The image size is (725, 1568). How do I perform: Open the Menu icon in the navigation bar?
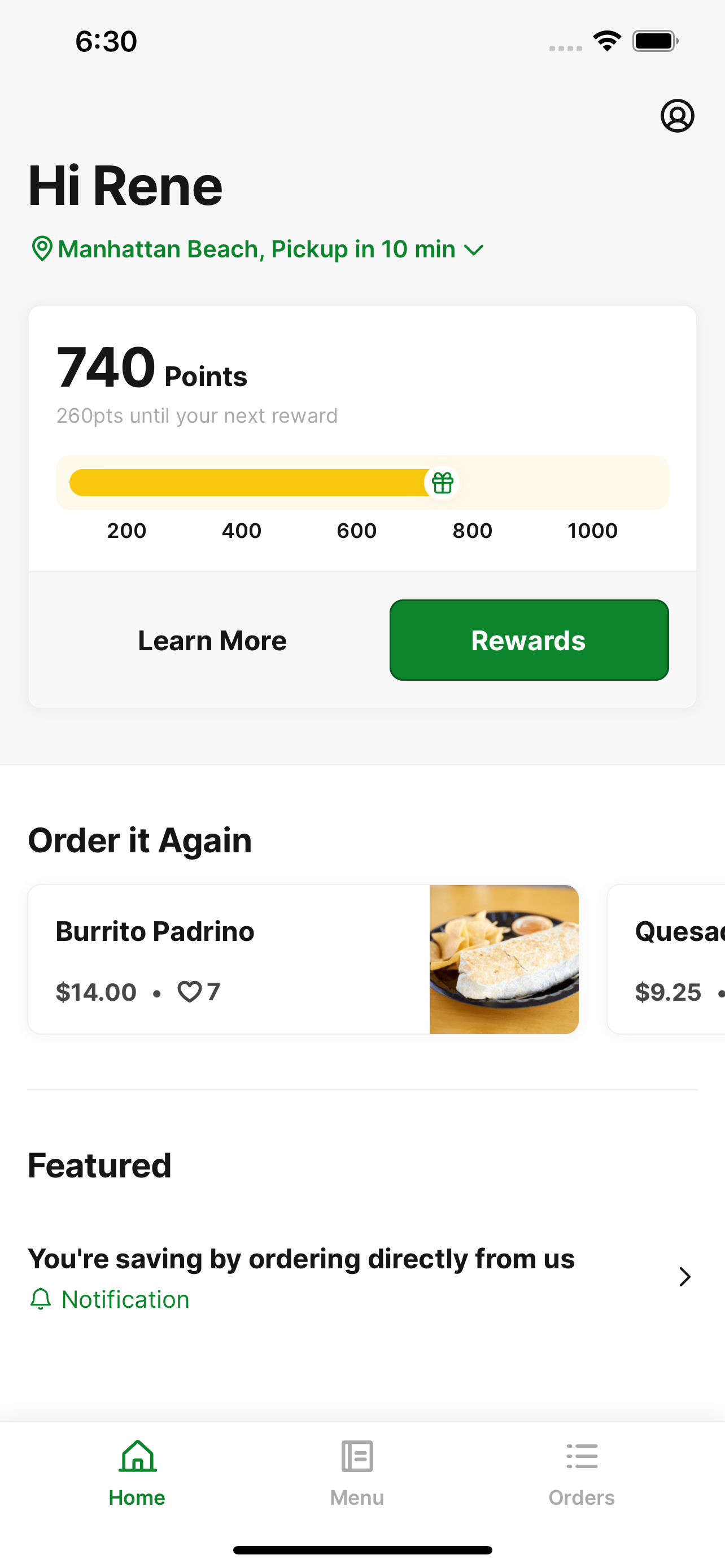(357, 1457)
